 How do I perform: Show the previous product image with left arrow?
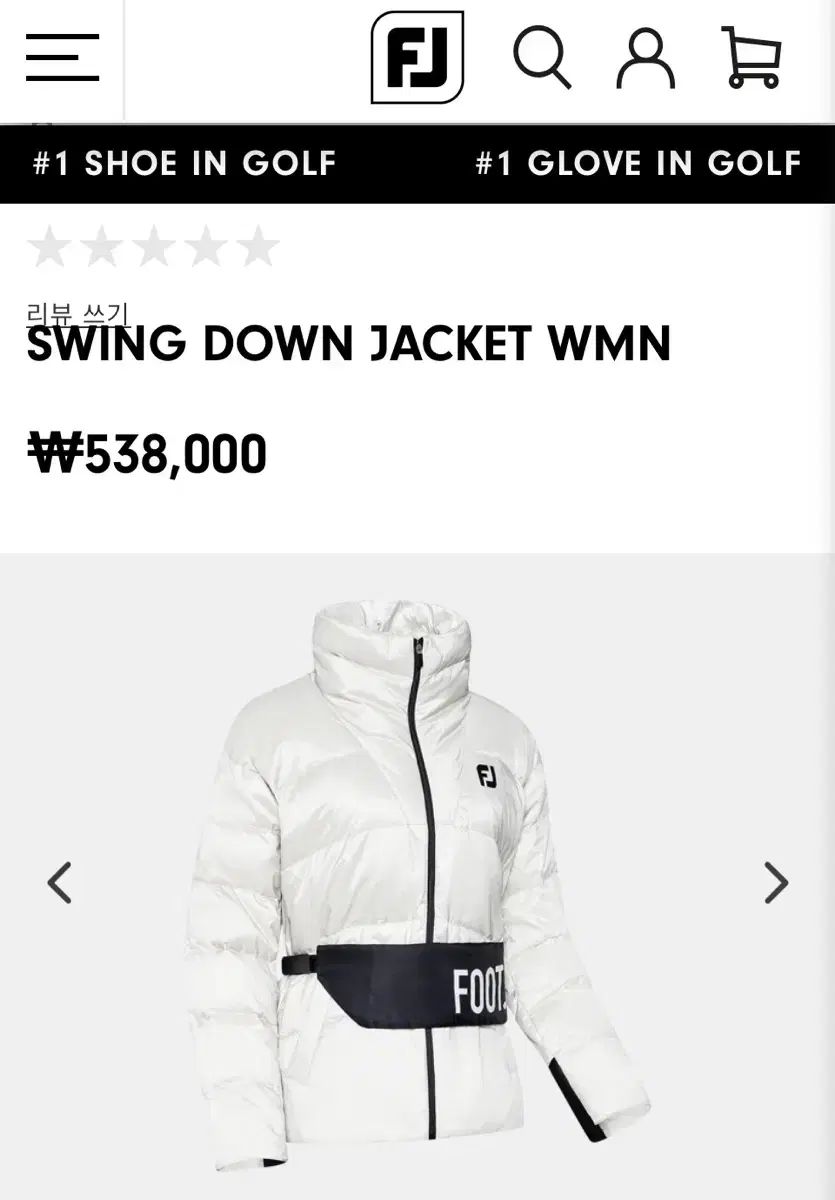(61, 881)
